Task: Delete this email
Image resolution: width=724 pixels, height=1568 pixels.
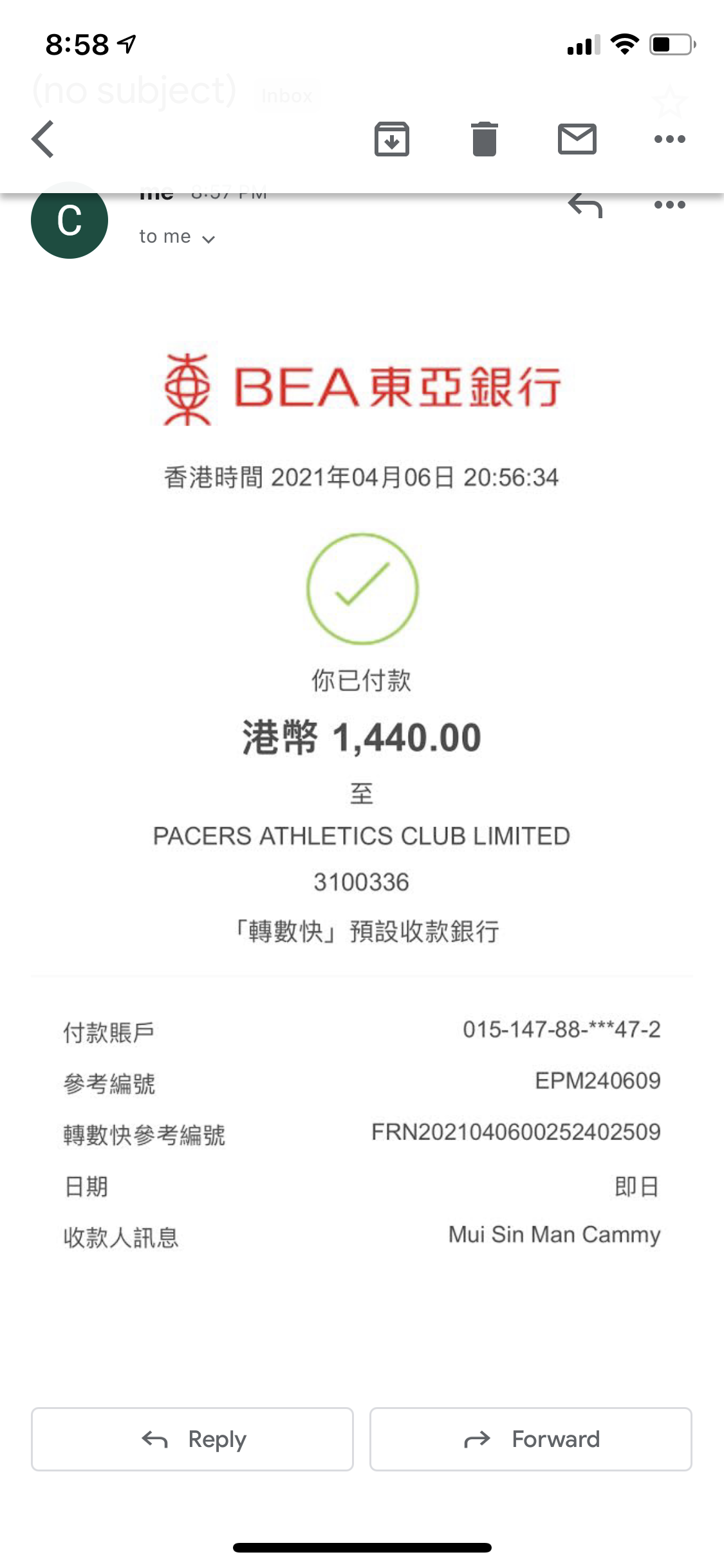Action: coord(484,139)
